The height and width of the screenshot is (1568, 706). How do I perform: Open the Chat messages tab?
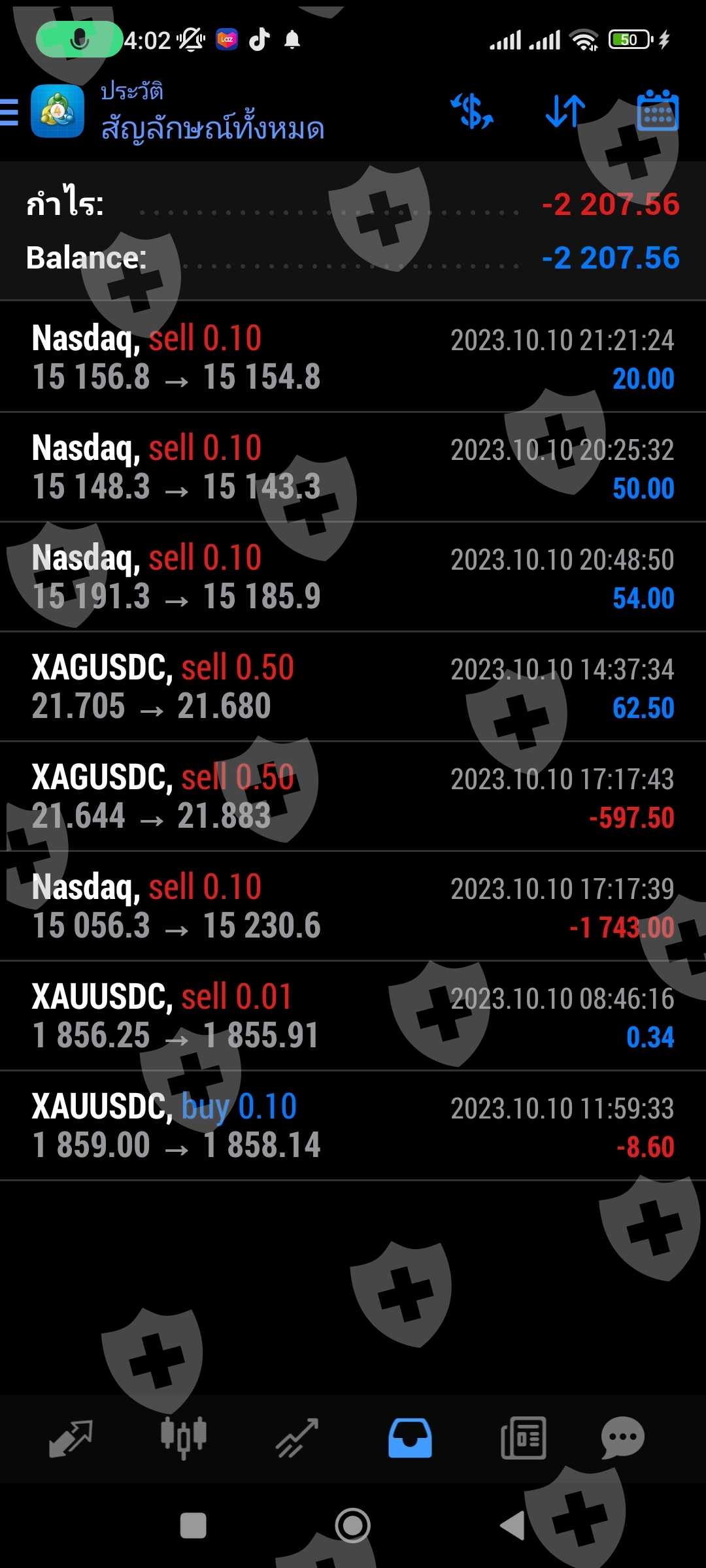pos(622,1438)
